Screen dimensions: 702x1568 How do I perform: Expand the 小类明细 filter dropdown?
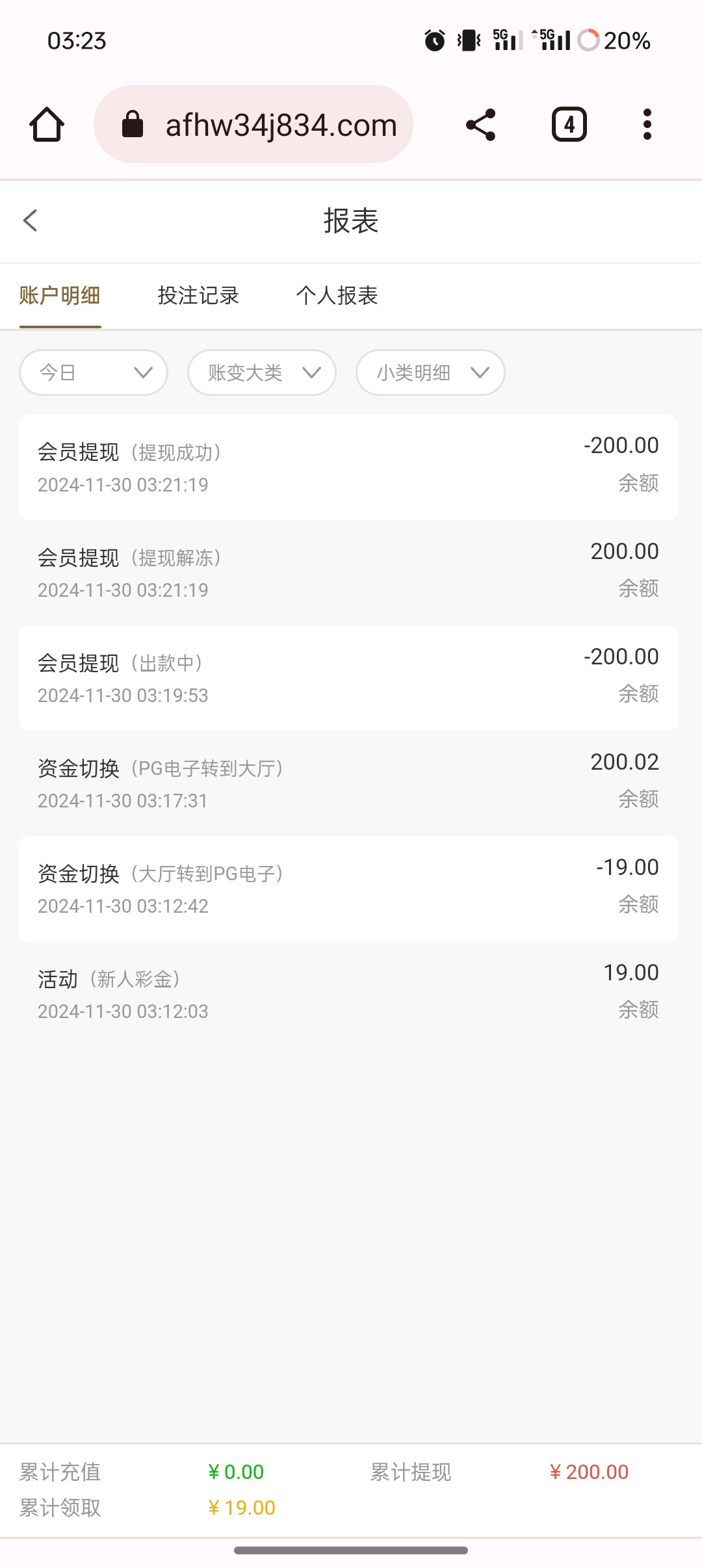click(430, 372)
